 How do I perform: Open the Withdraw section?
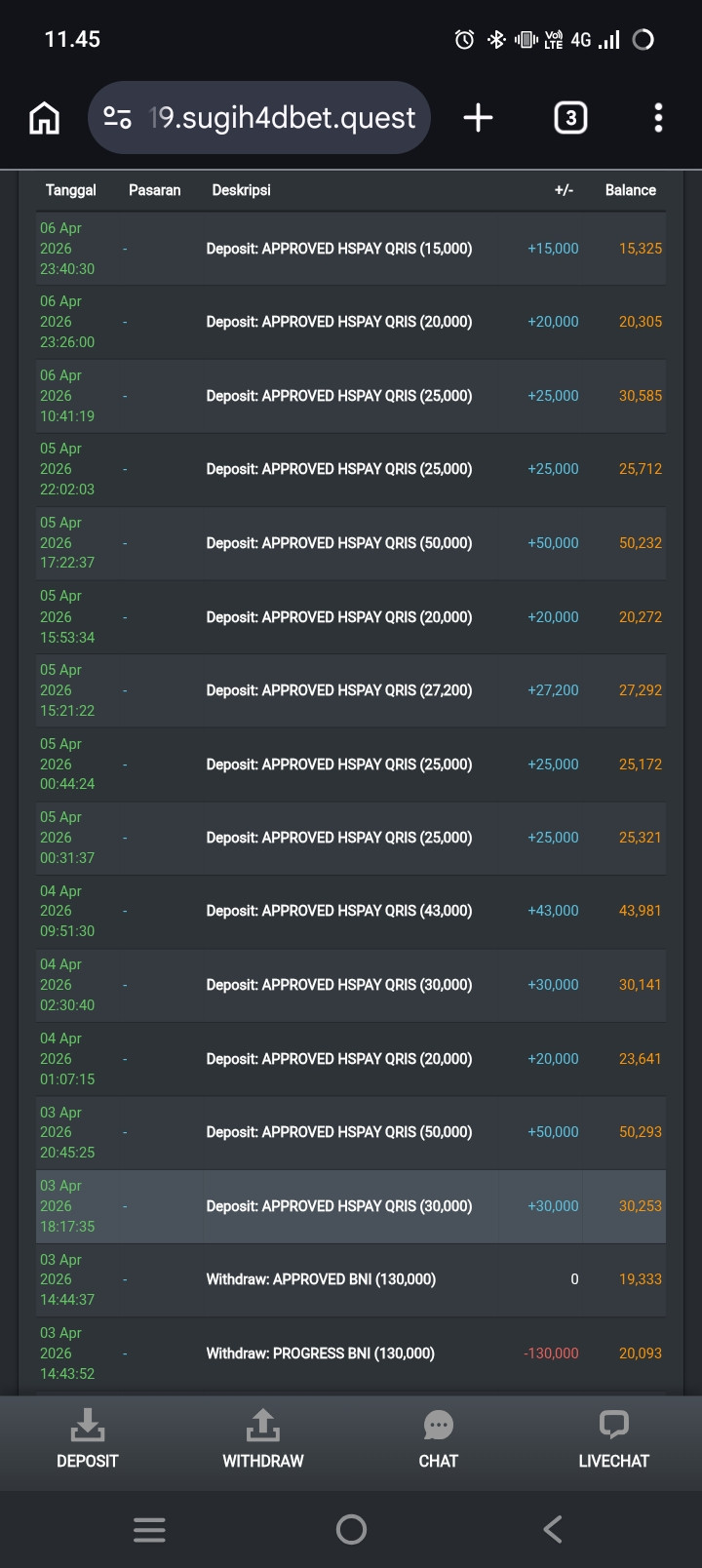(x=263, y=1439)
